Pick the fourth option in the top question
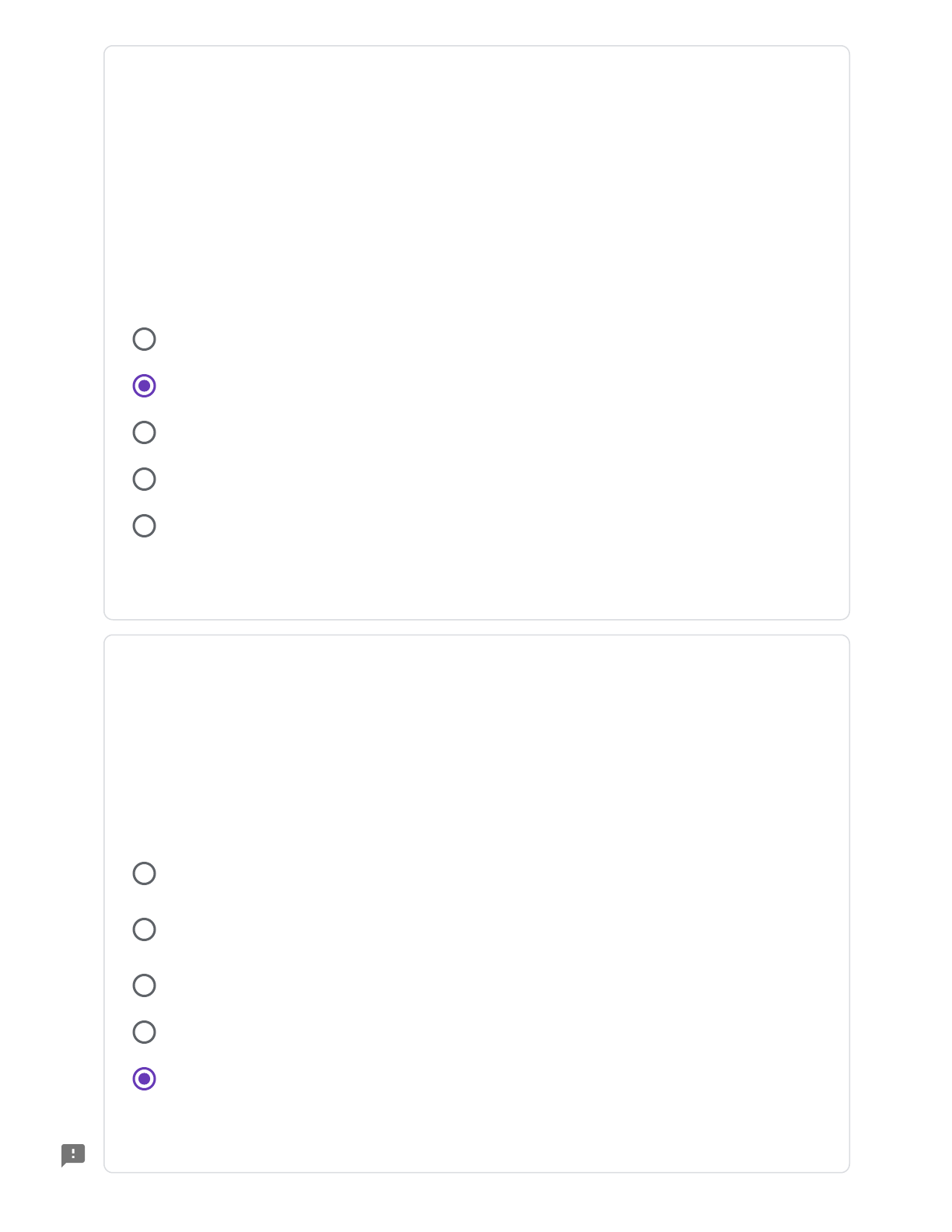The image size is (952, 1232). point(144,479)
